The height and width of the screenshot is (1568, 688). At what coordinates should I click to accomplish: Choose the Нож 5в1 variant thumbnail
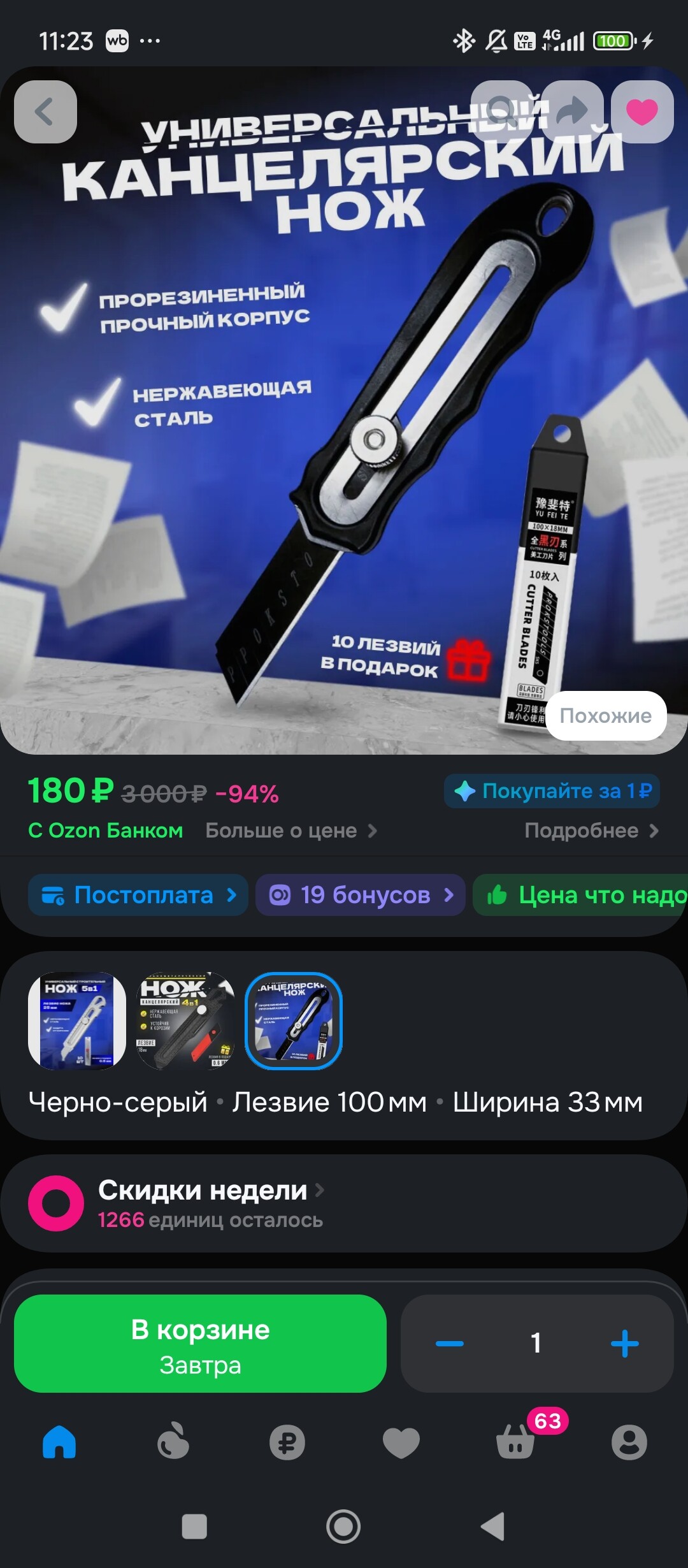click(x=77, y=1020)
